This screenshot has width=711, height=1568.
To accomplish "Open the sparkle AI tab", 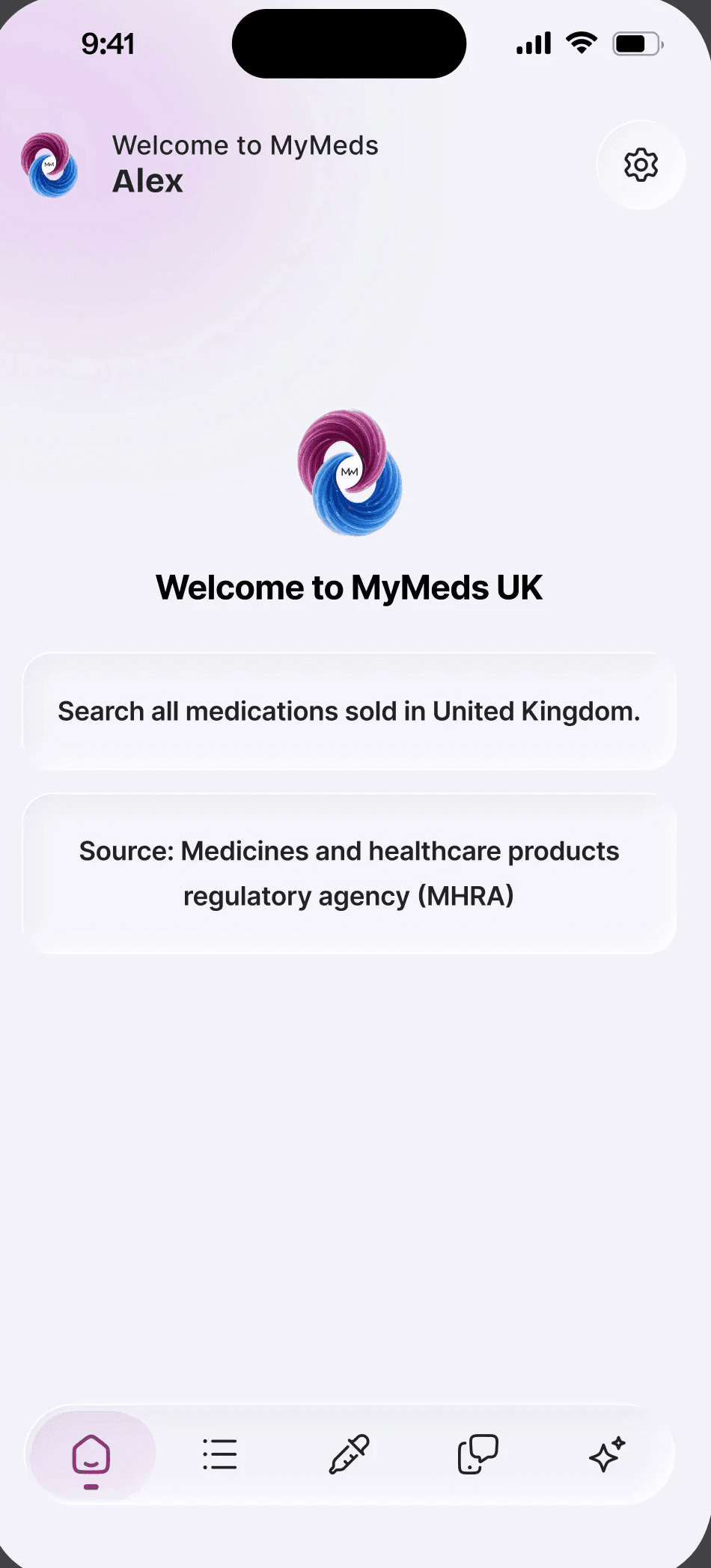I will tap(607, 1454).
